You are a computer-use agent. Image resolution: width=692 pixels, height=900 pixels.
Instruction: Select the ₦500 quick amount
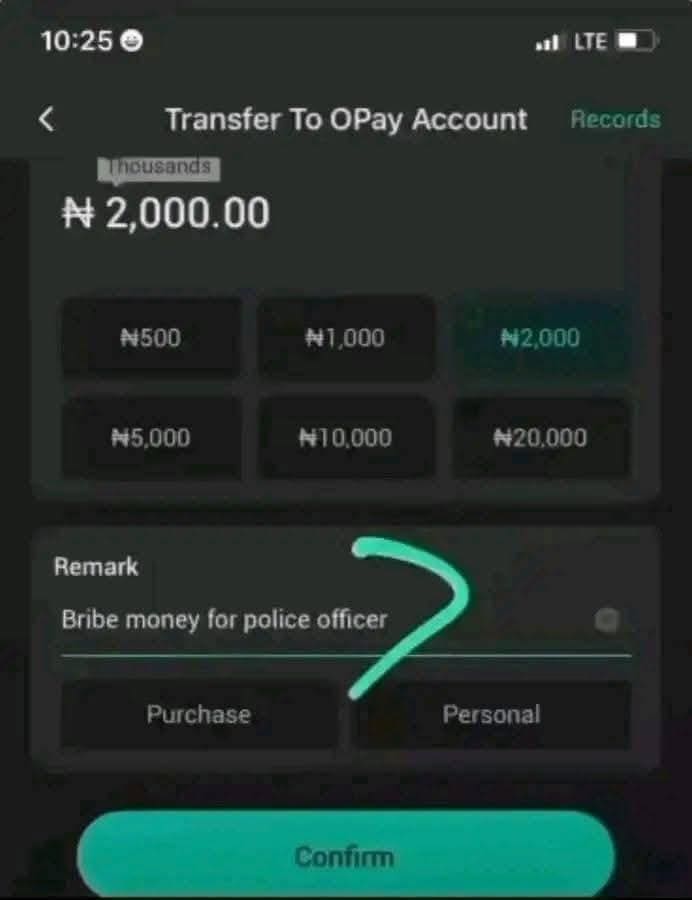coord(151,338)
